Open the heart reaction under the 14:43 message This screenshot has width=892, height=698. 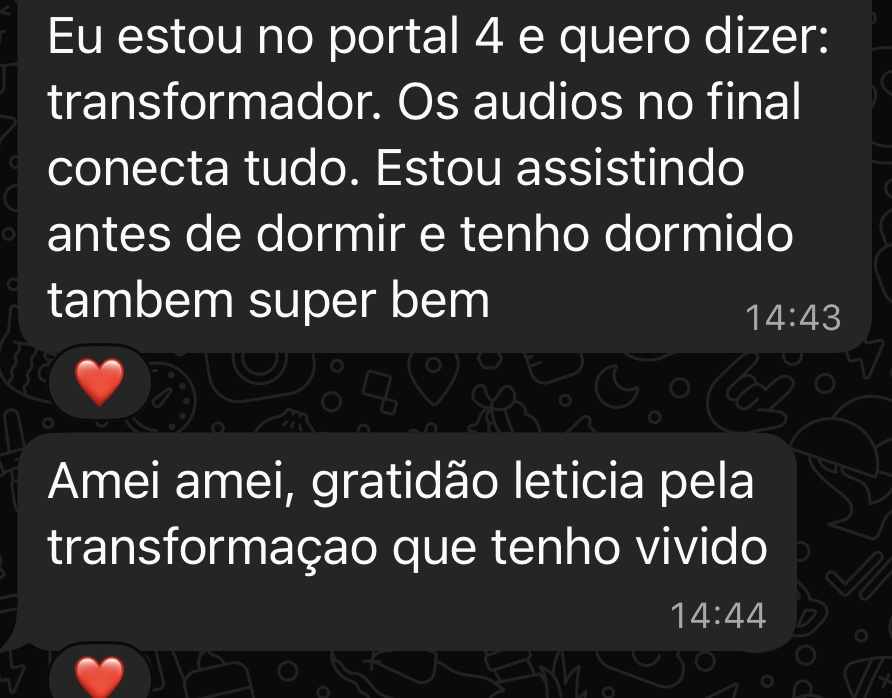click(x=99, y=383)
